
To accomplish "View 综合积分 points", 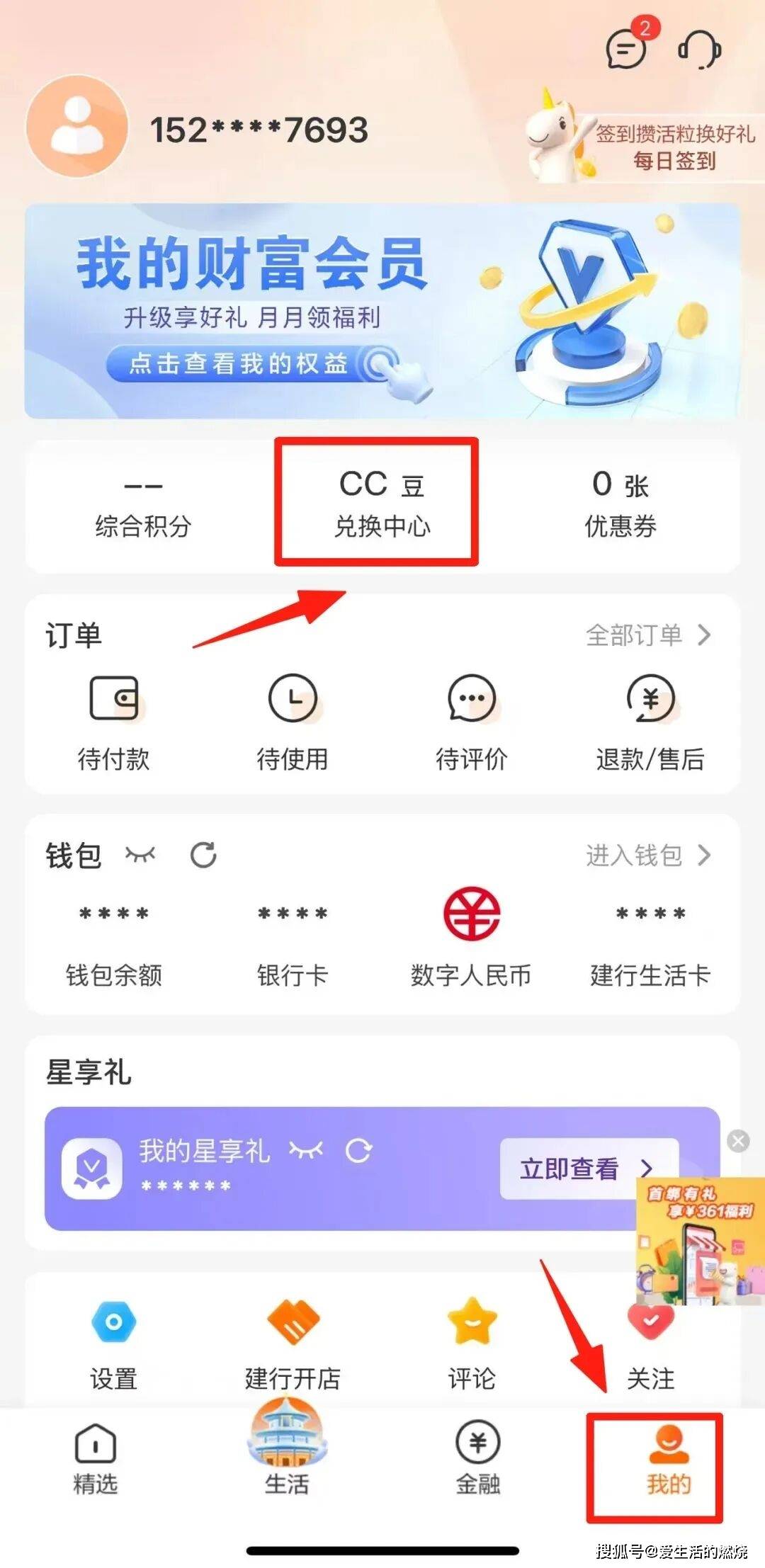I will pyautogui.click(x=143, y=506).
